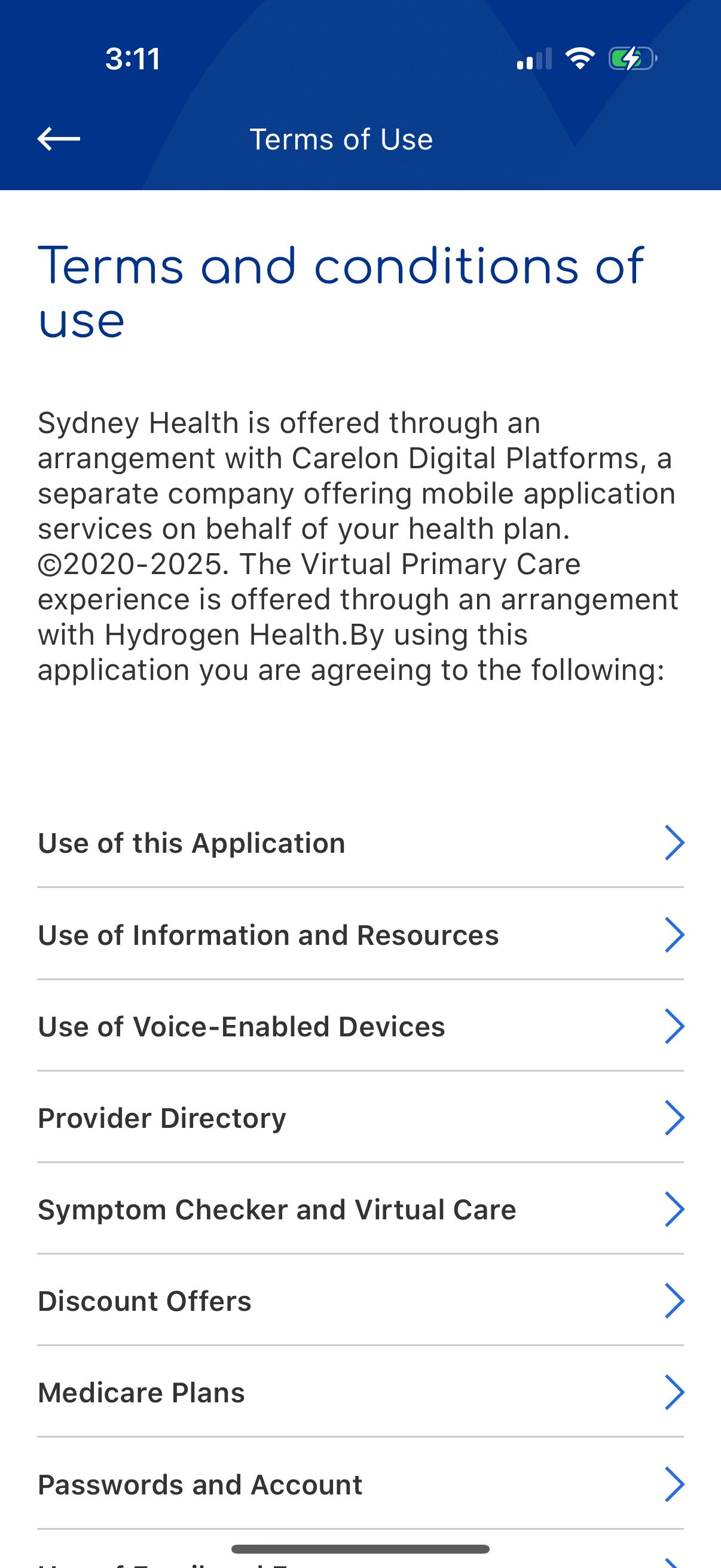Open the partially visible section below Passwords and Account
This screenshot has height=1568, width=721.
[360, 1564]
